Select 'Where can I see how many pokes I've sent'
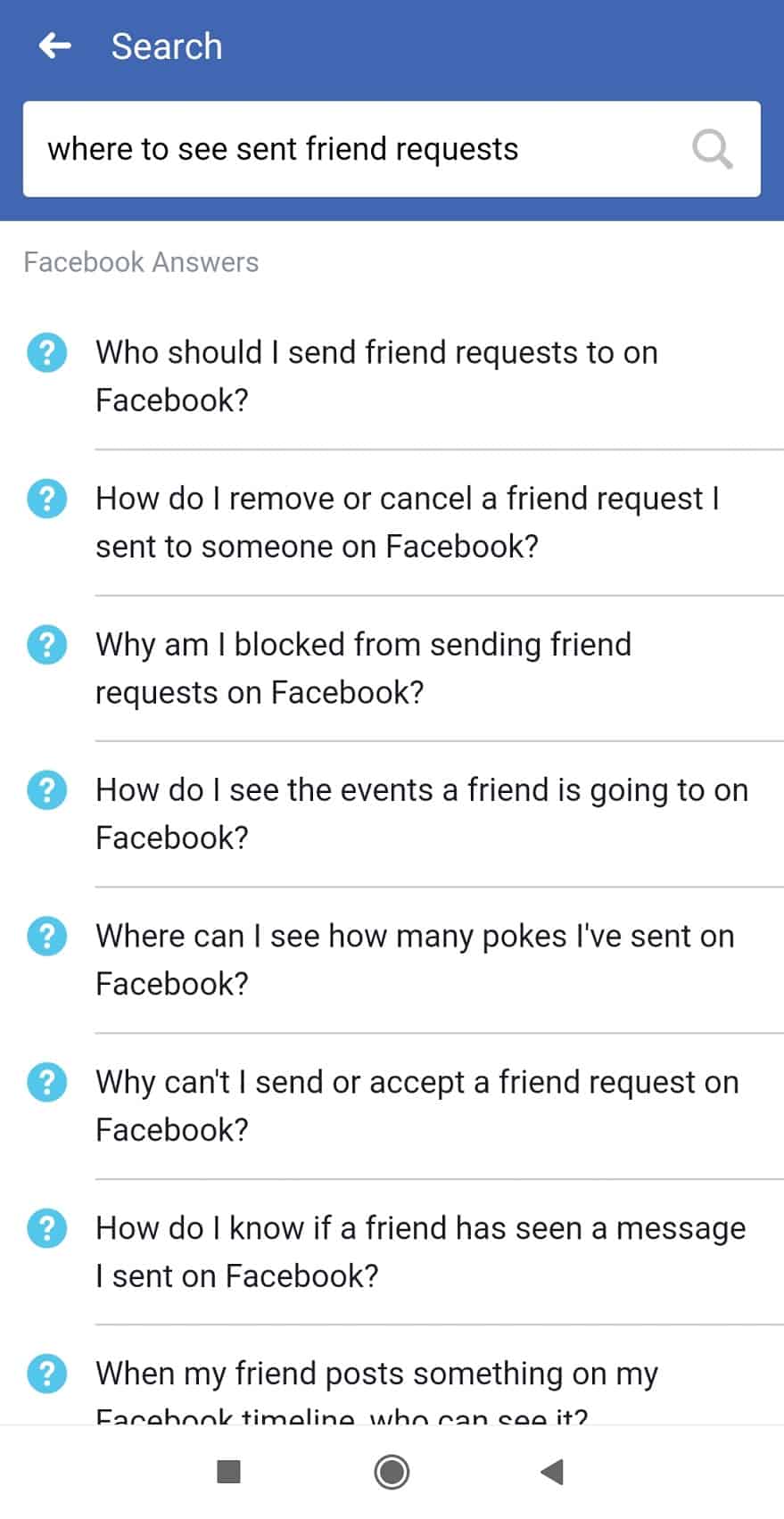This screenshot has height=1519, width=784. point(413,959)
